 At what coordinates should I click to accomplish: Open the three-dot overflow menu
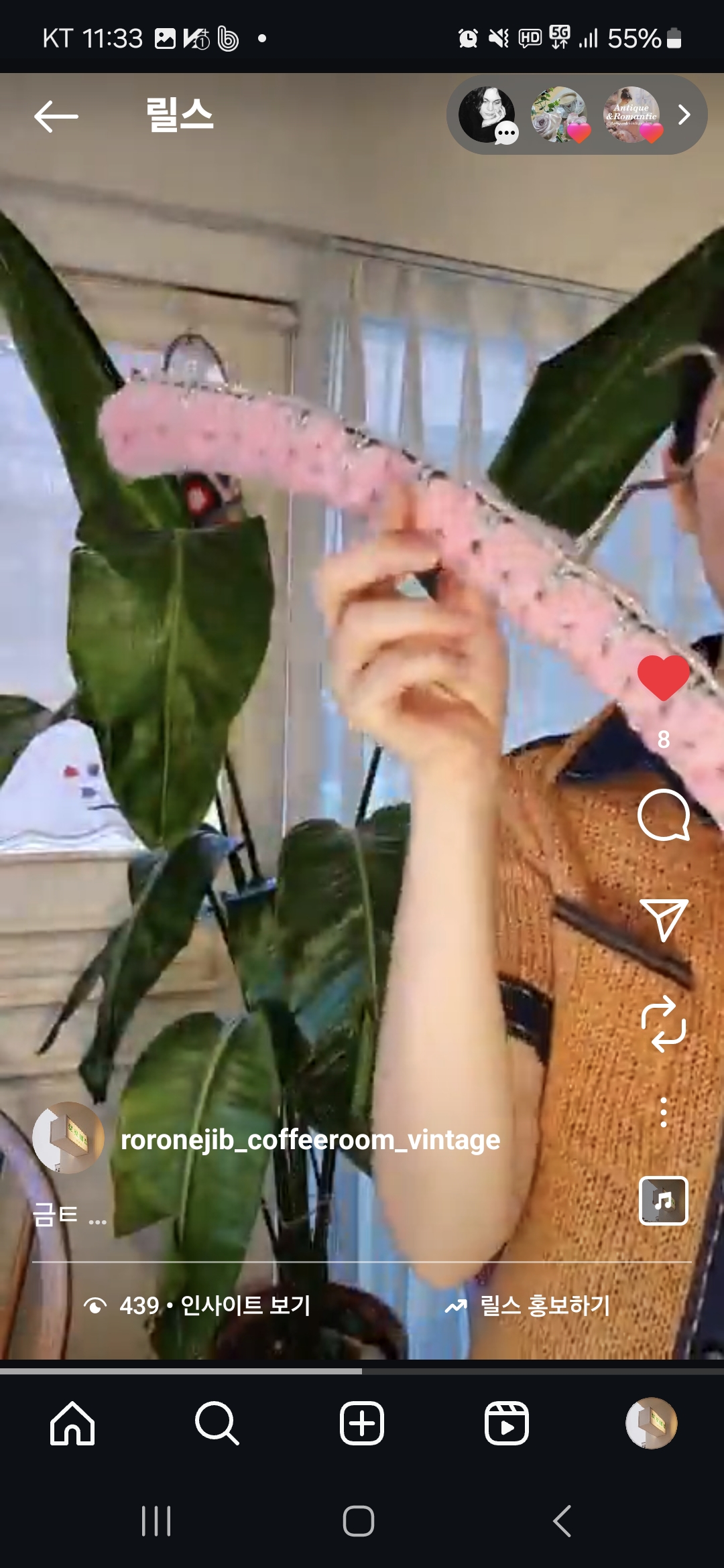coord(663,1112)
